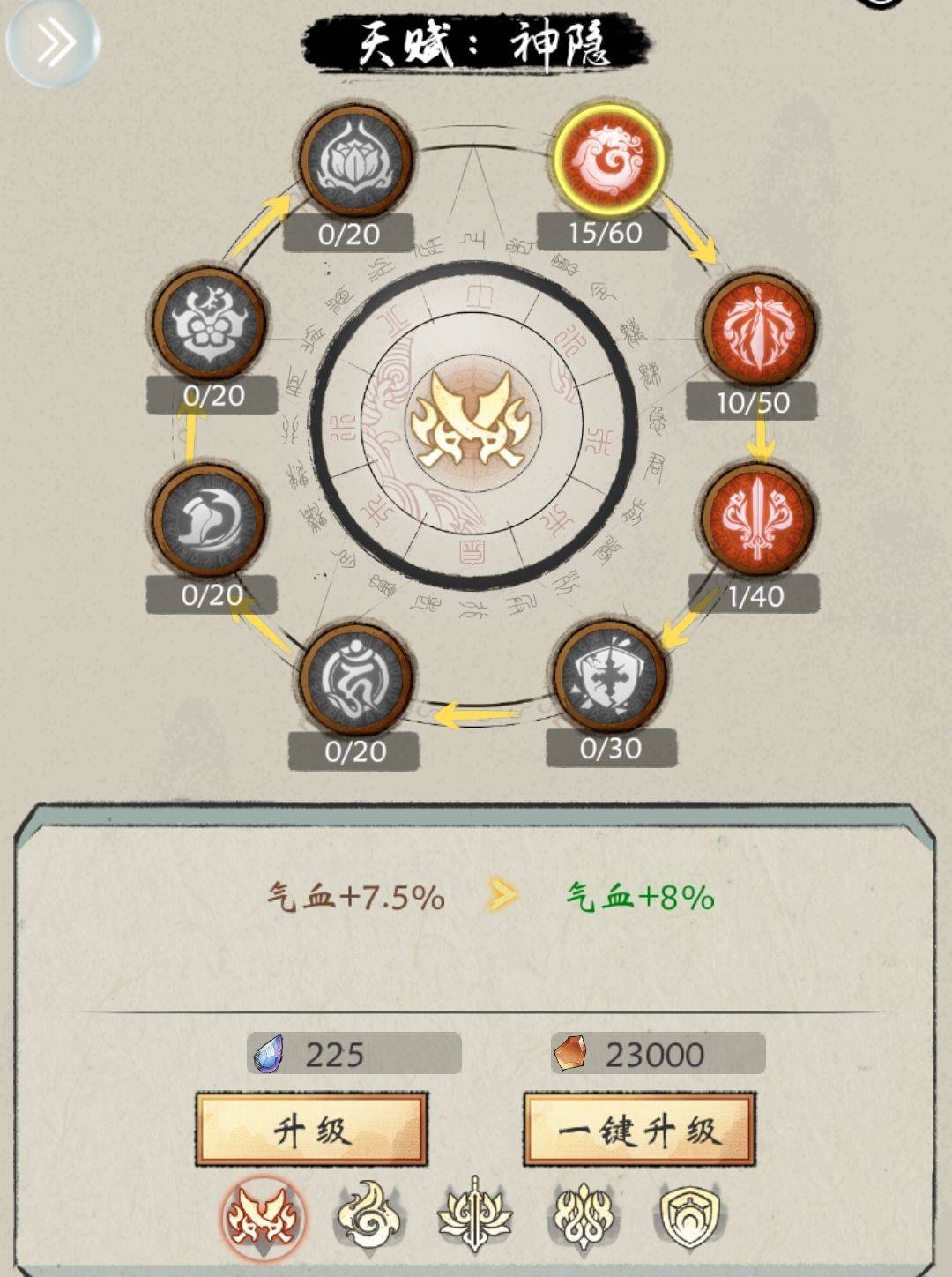952x1277 pixels.
Task: Tap the 一键升级 one-key upgrade button
Action: click(x=639, y=1130)
